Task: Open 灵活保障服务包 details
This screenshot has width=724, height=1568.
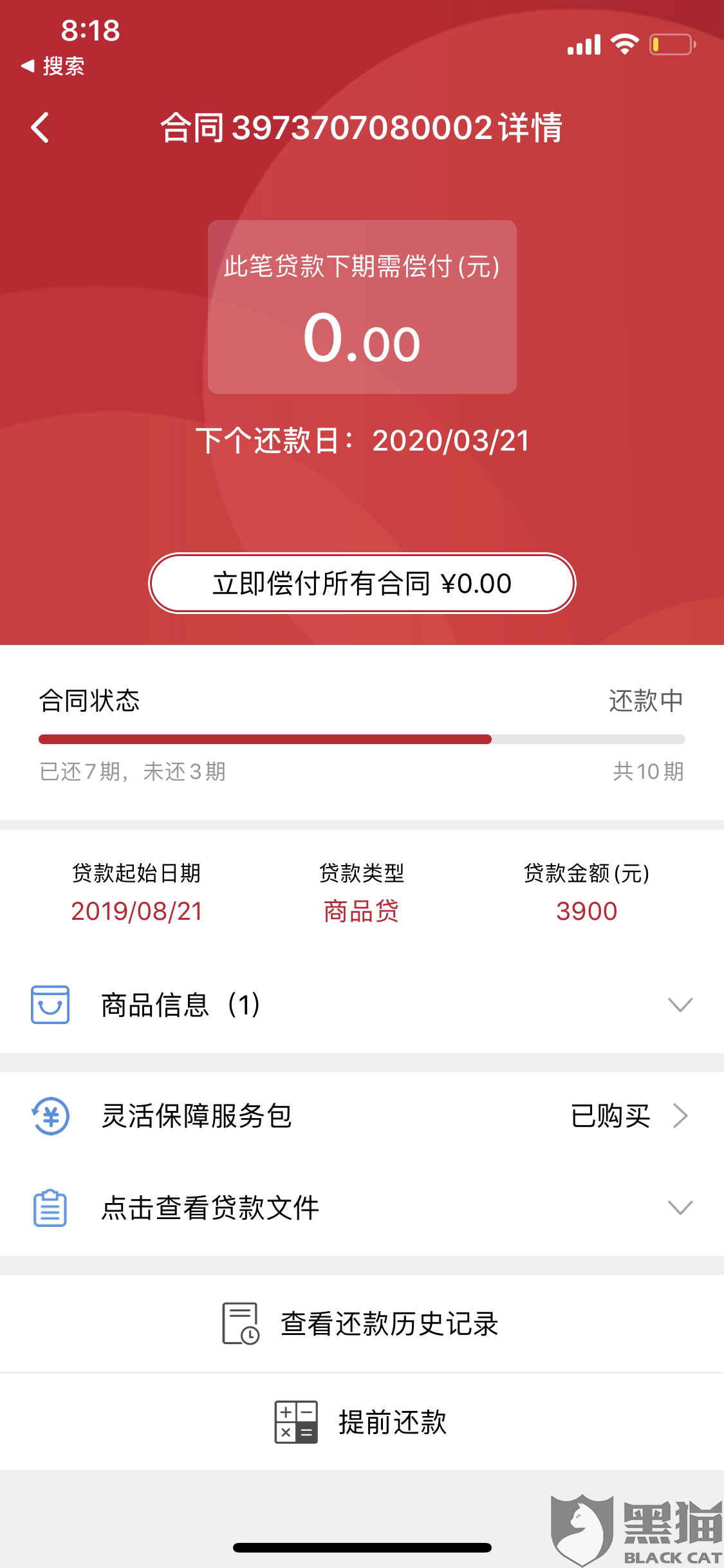Action: (x=362, y=1116)
